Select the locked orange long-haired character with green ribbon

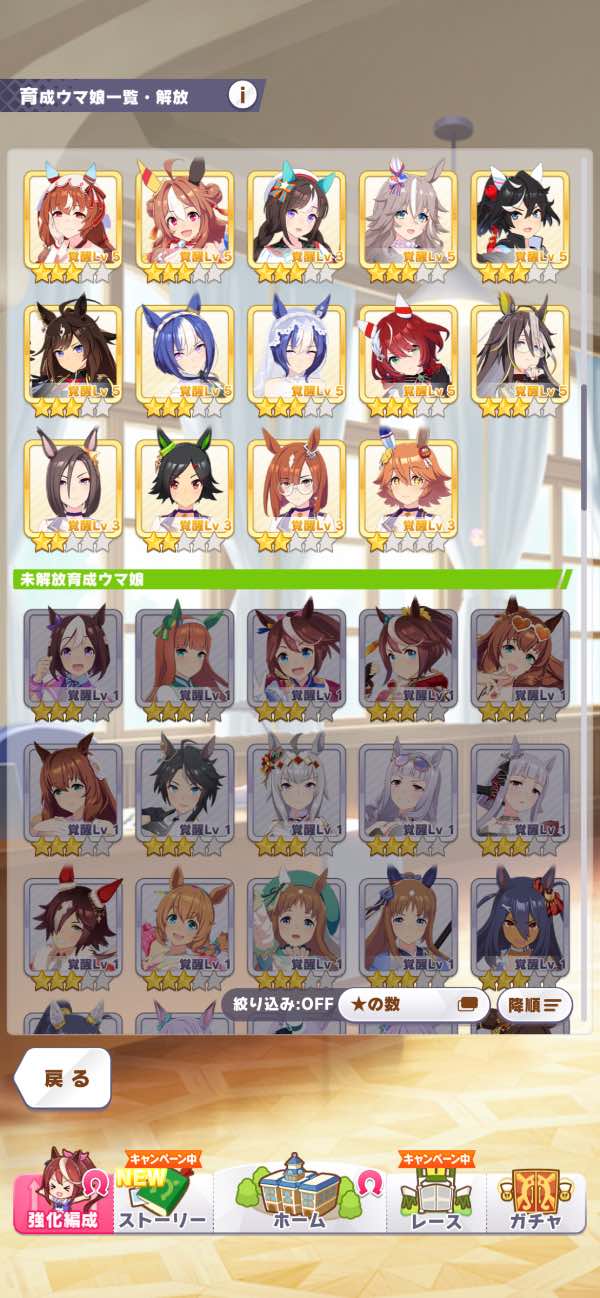[x=185, y=665]
